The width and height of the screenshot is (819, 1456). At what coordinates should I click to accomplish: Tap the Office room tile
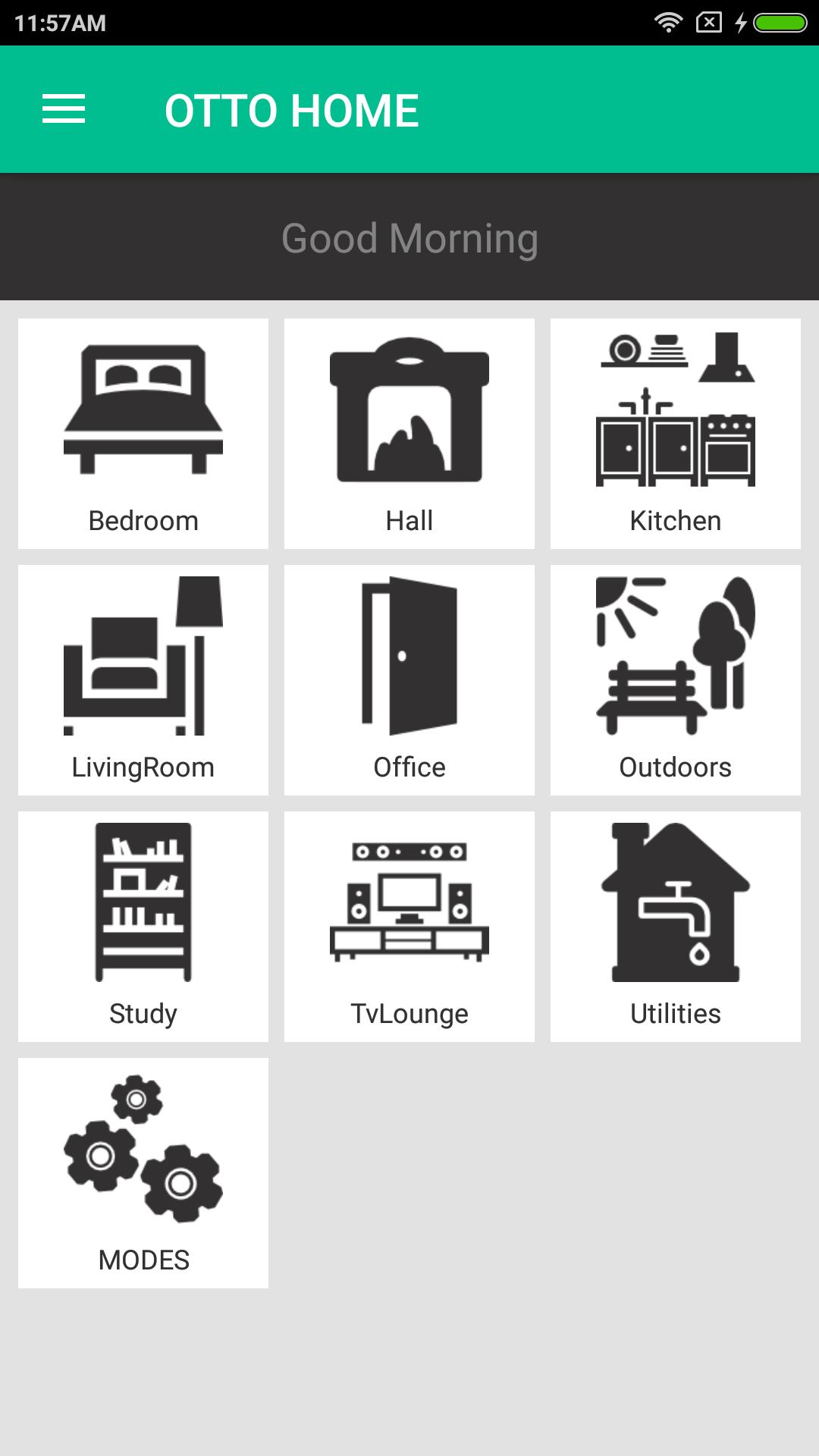[x=409, y=680]
